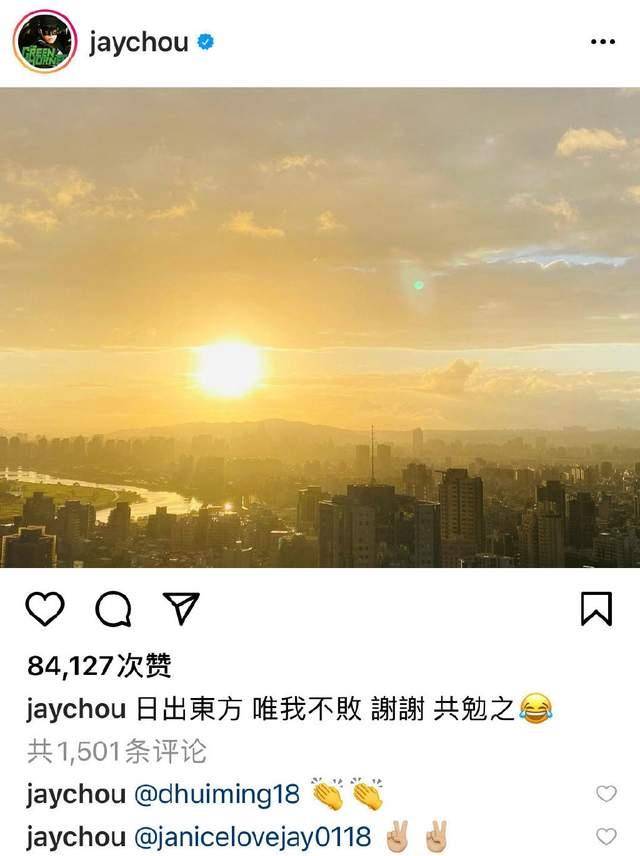View all 1,501 comments
The width and height of the screenshot is (640, 856).
116,750
